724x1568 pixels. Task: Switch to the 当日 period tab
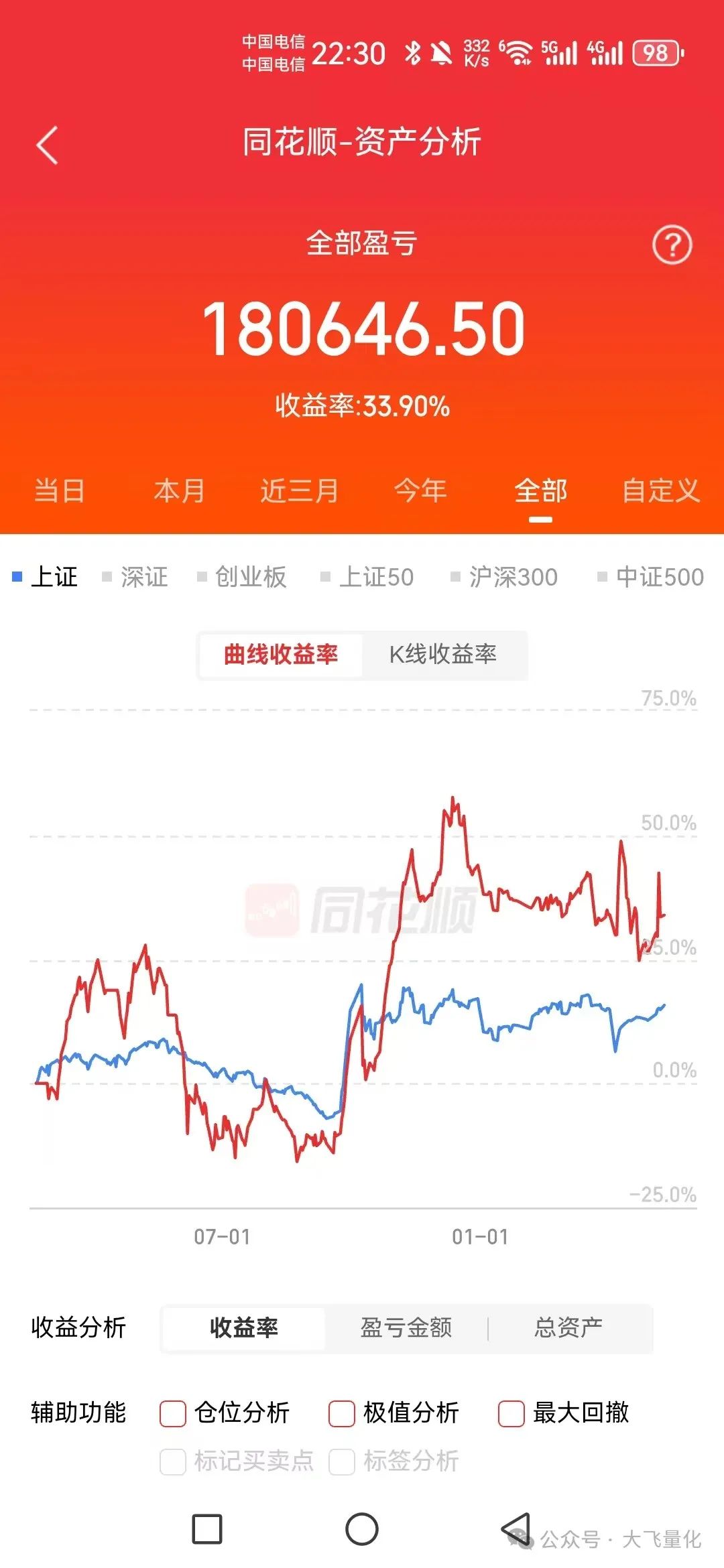pos(60,491)
